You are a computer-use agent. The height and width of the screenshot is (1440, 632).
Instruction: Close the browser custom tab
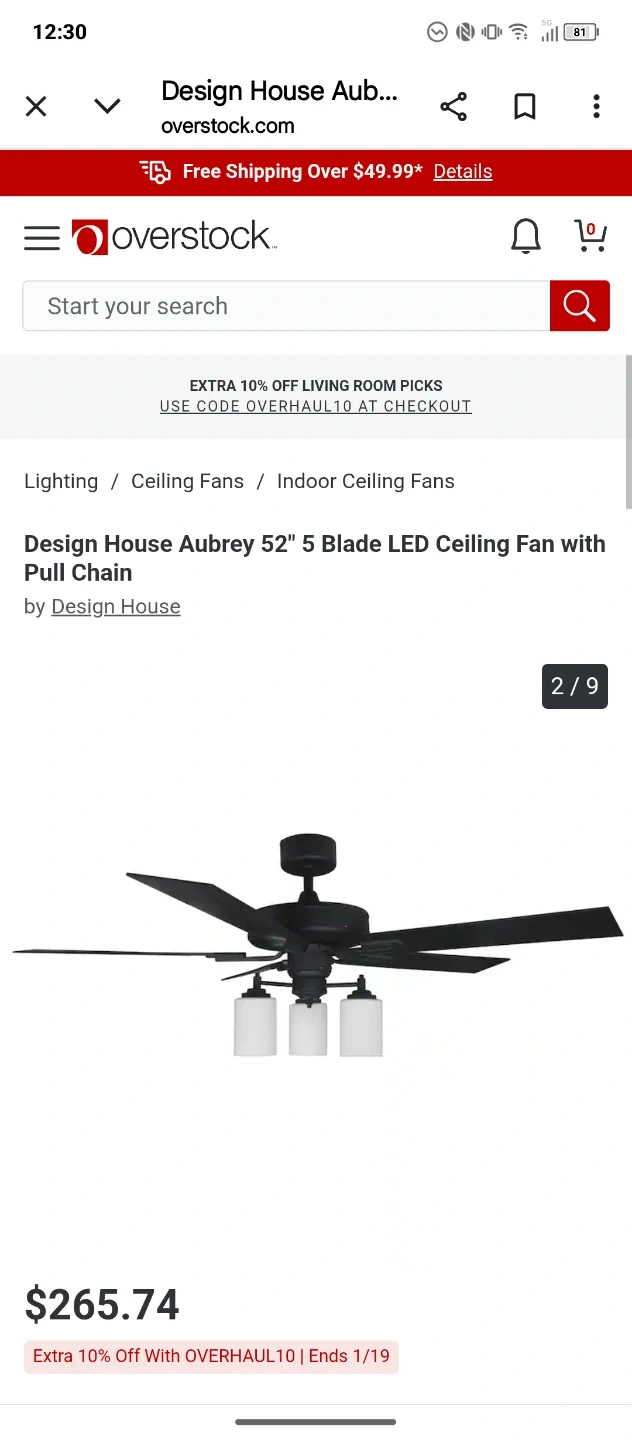click(x=36, y=106)
